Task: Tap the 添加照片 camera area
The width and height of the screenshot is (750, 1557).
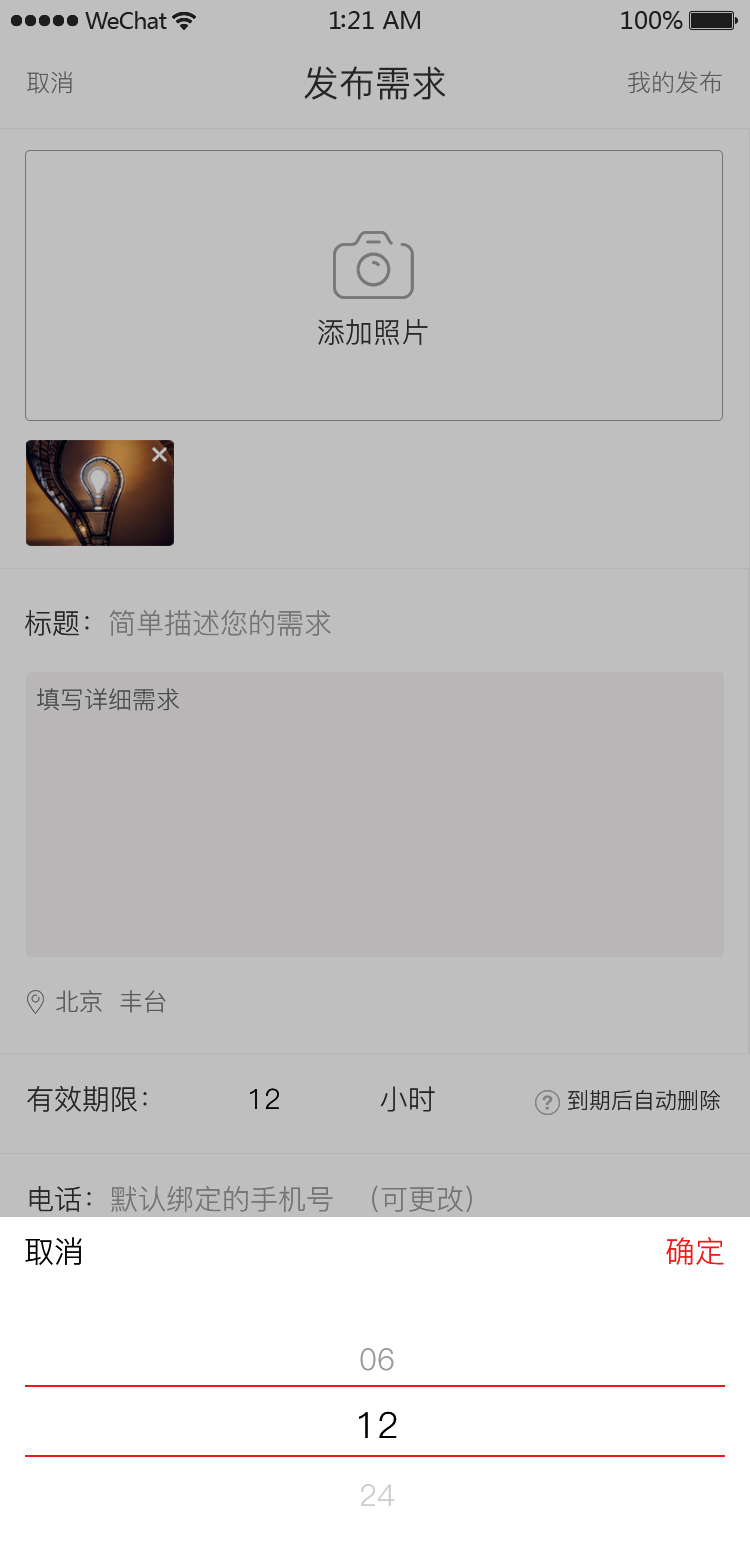Action: (x=373, y=285)
